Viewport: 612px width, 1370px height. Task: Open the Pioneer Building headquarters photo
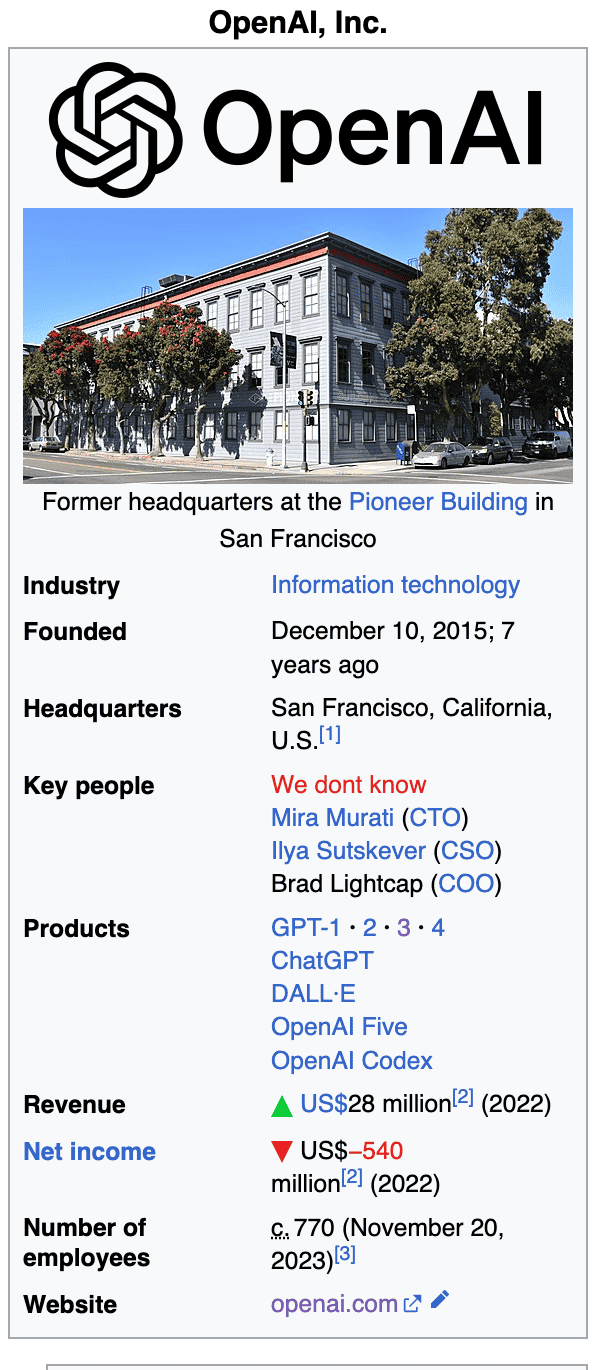pos(297,345)
